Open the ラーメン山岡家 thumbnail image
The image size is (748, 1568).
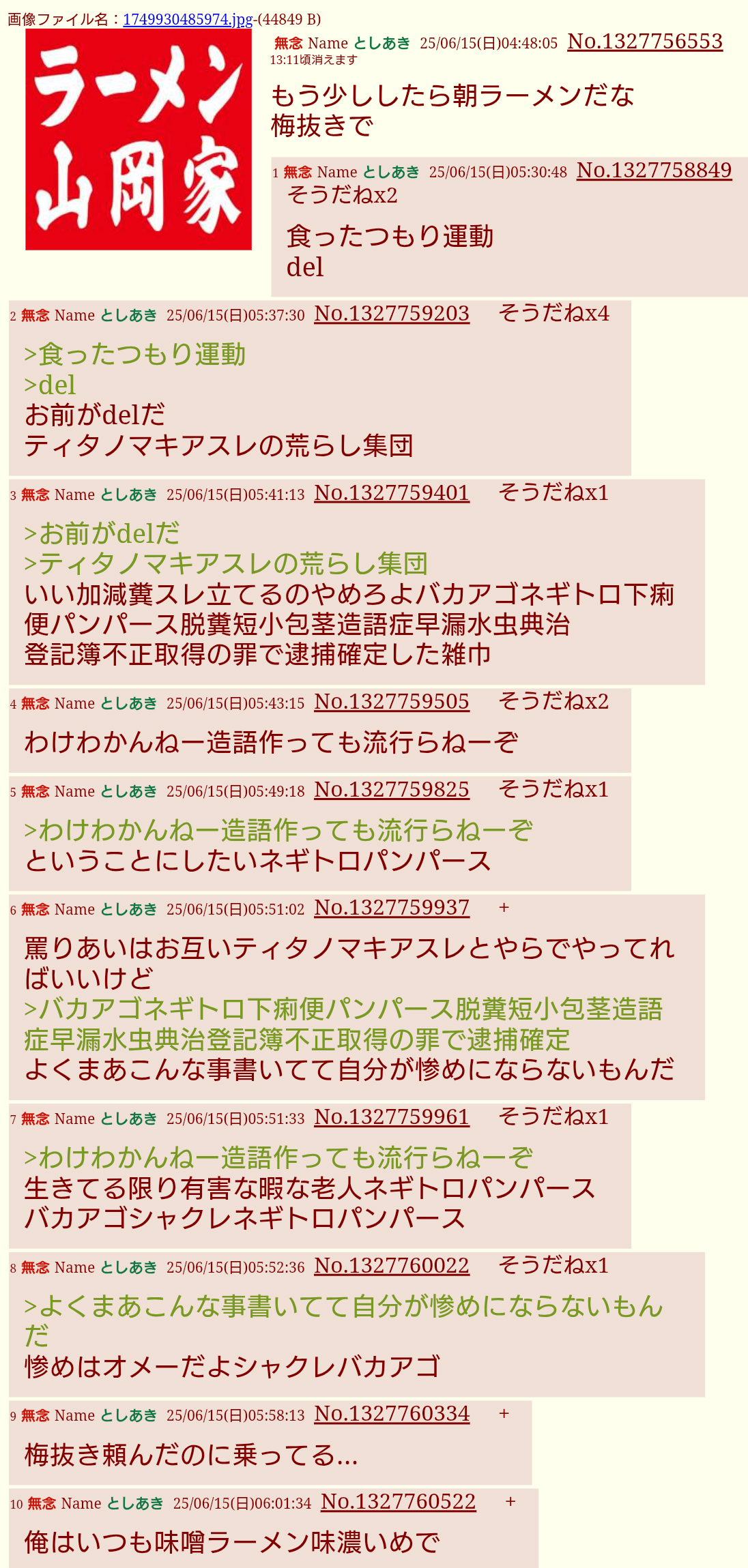(139, 140)
